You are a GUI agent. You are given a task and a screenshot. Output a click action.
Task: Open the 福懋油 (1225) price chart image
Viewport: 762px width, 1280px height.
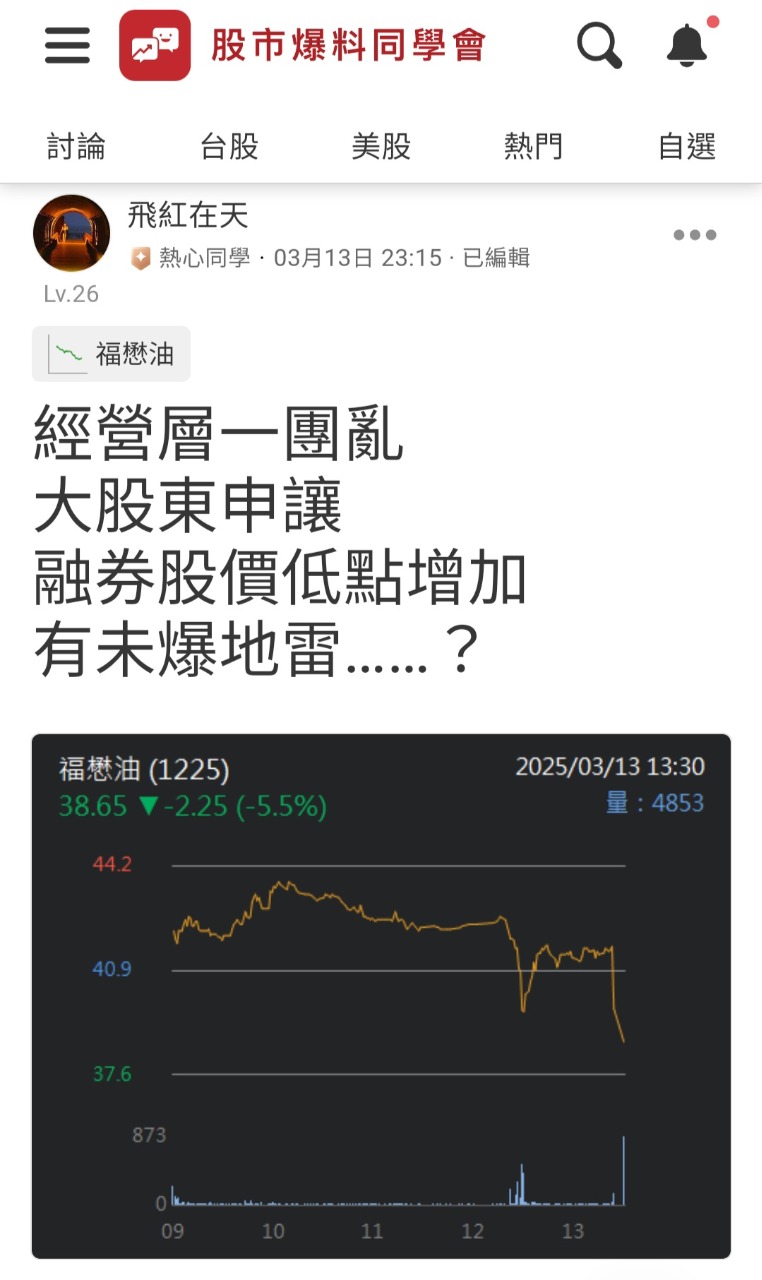381,995
